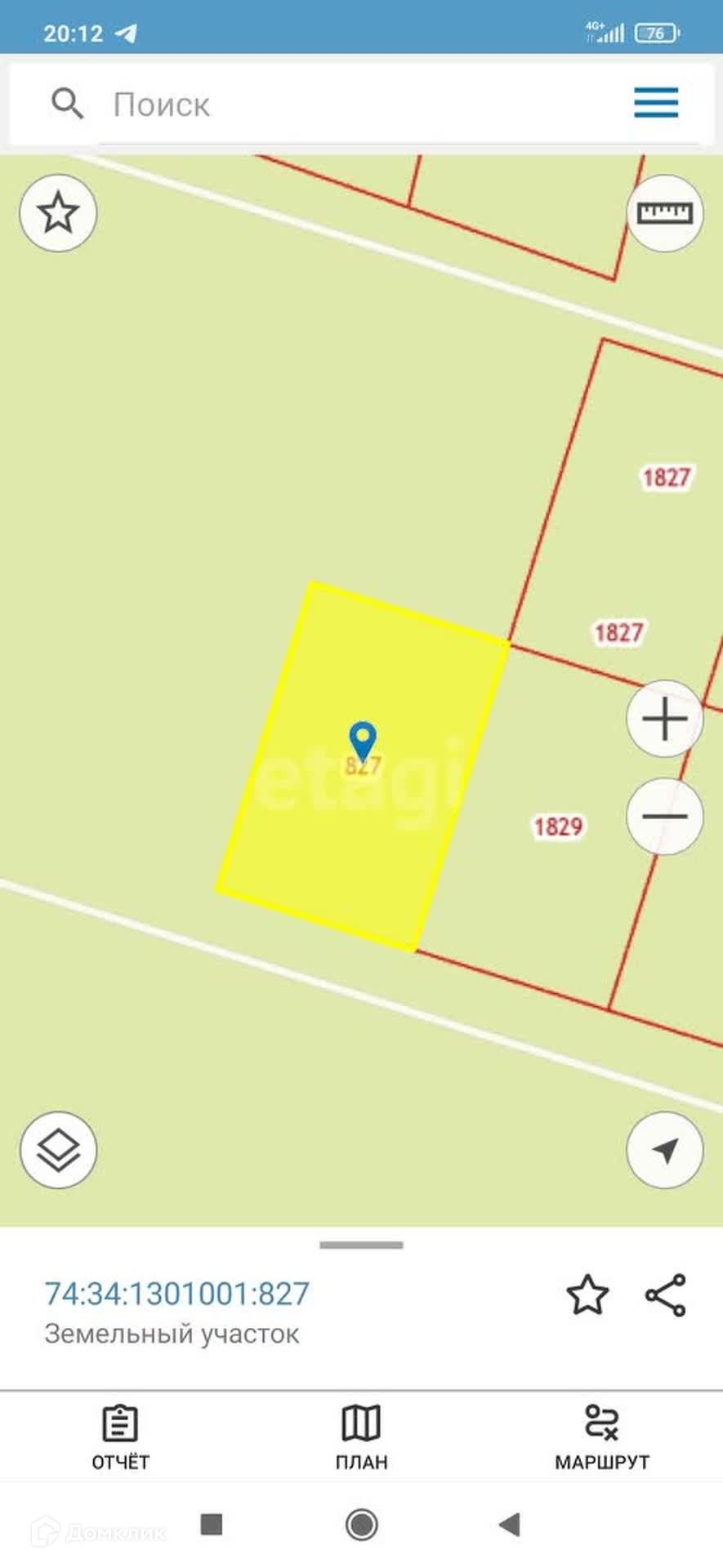Zoom in with the plus button
Screen dimensions: 723x1568
click(x=664, y=719)
